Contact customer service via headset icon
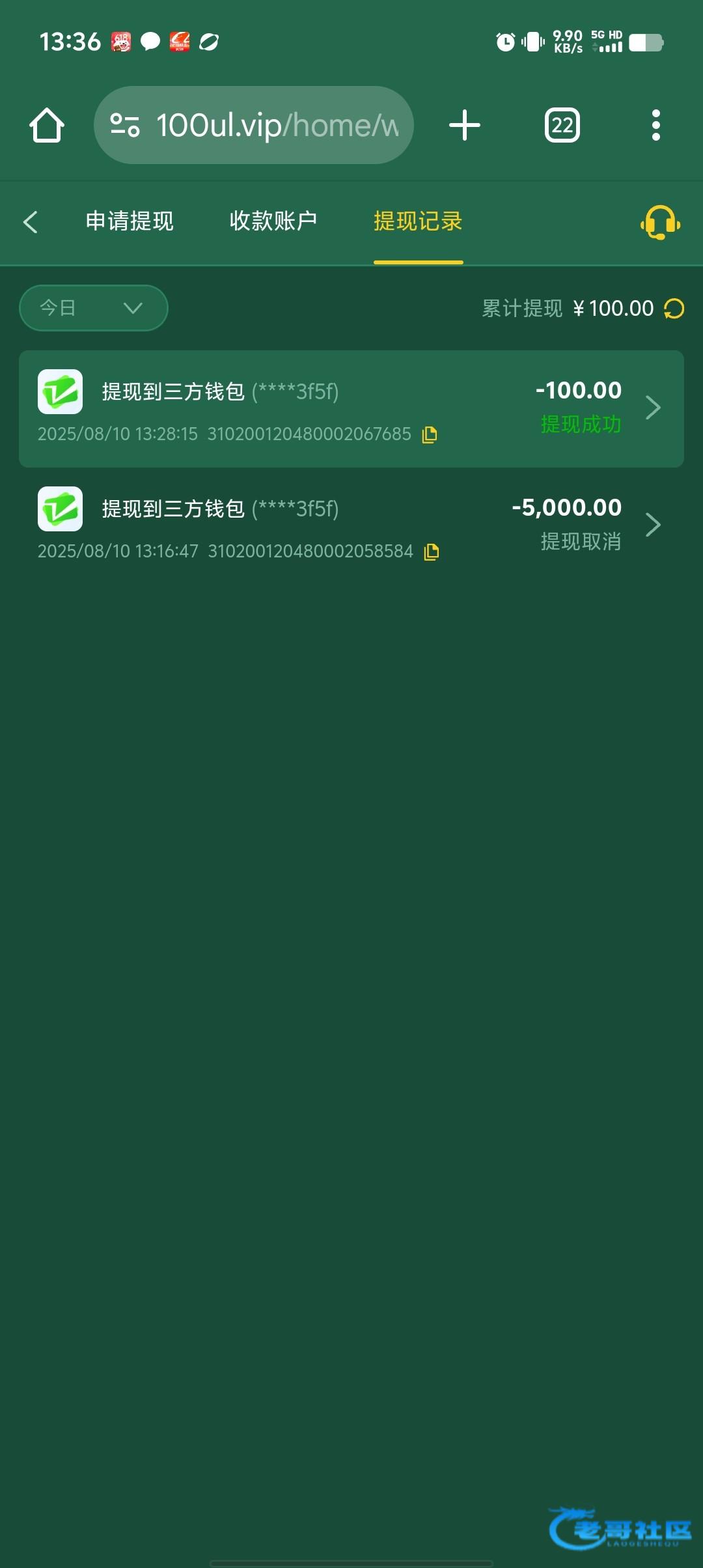The width and height of the screenshot is (703, 1568). pos(660,223)
